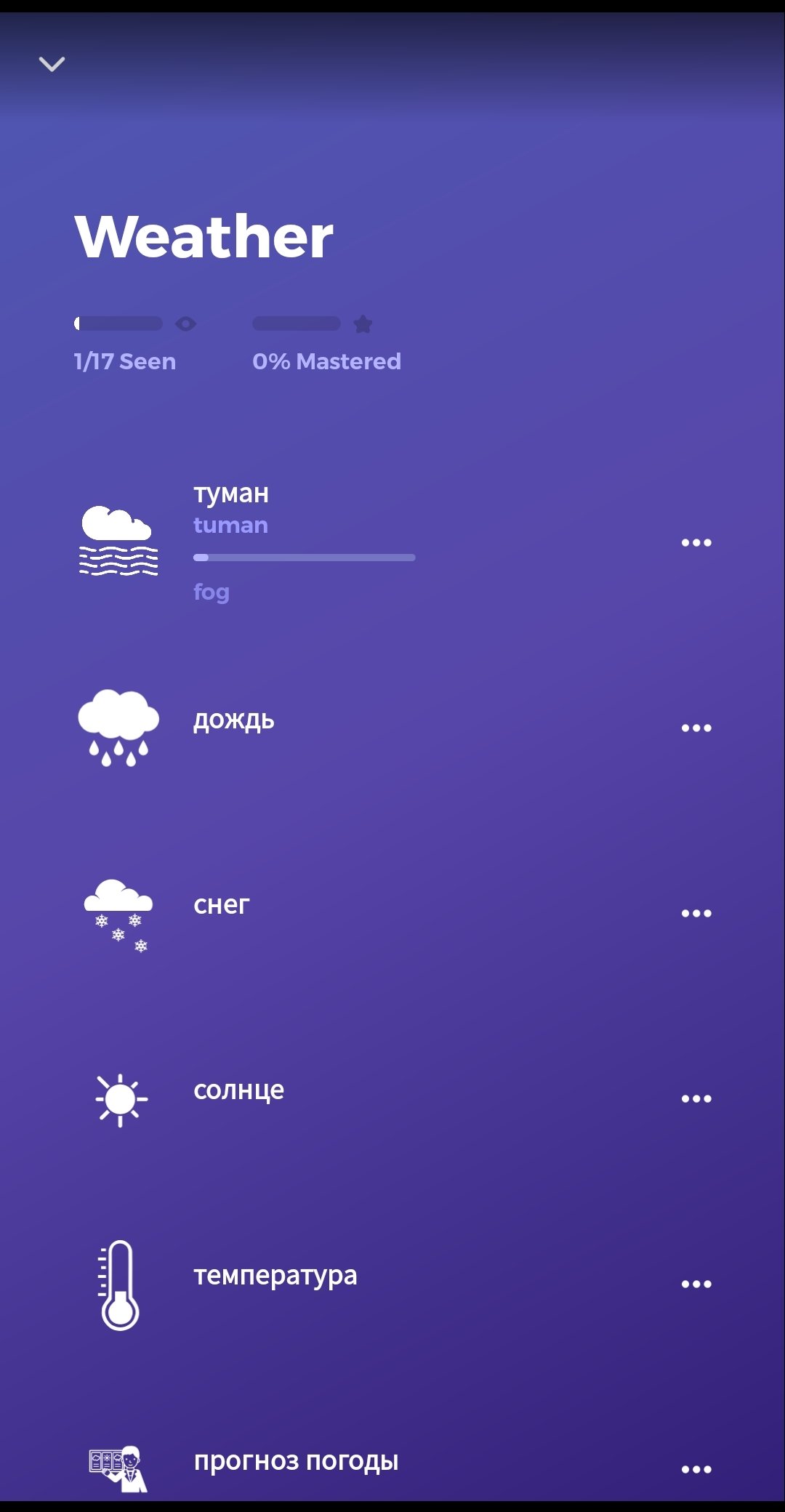Viewport: 785px width, 1512px height.
Task: Open more options for температура
Action: (696, 1284)
